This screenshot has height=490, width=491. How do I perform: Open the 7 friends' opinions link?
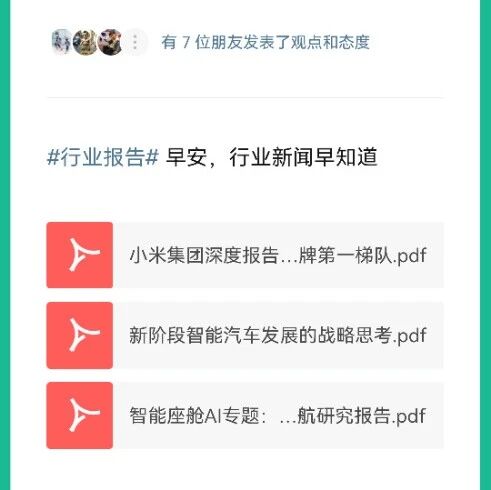[x=265, y=42]
